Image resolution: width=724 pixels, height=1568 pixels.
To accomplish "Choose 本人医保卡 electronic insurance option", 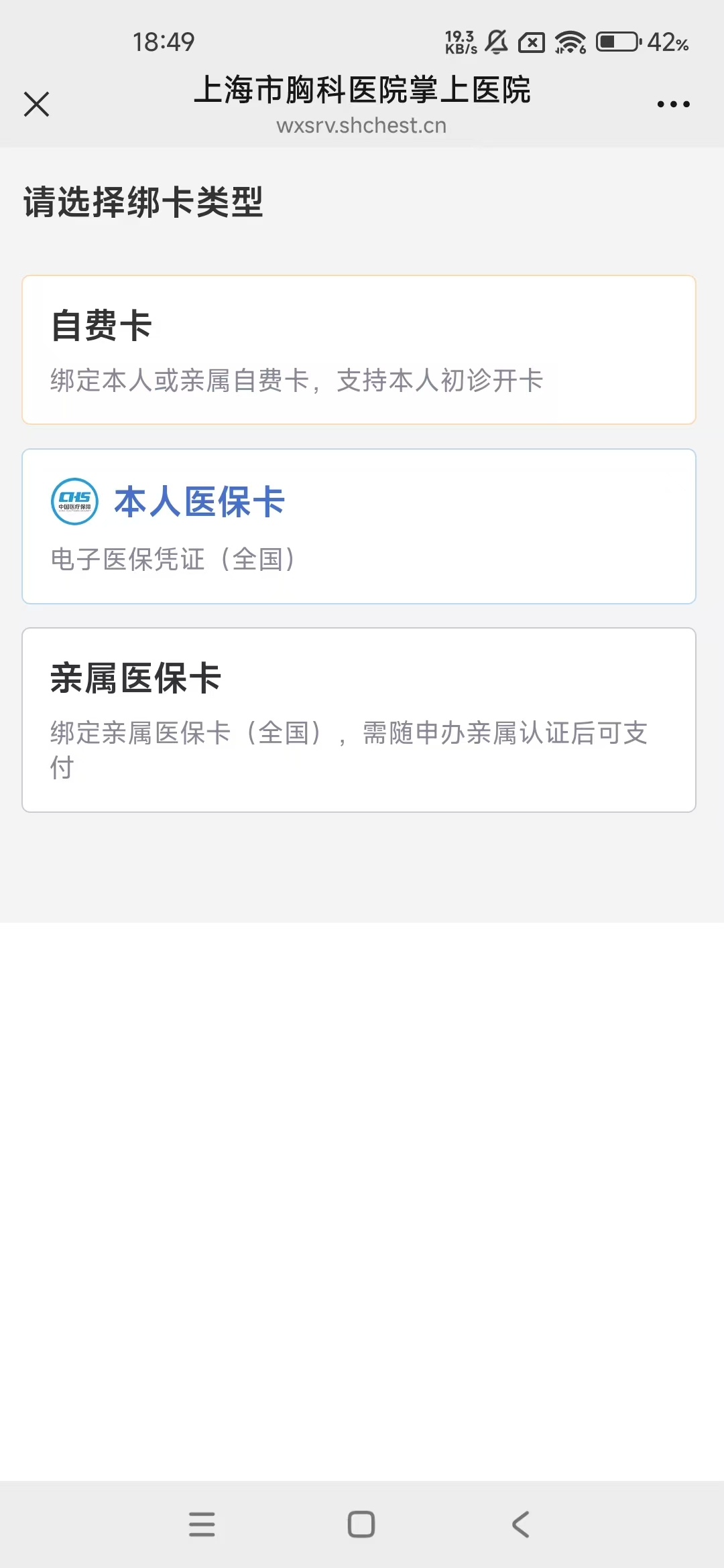I will tap(359, 527).
